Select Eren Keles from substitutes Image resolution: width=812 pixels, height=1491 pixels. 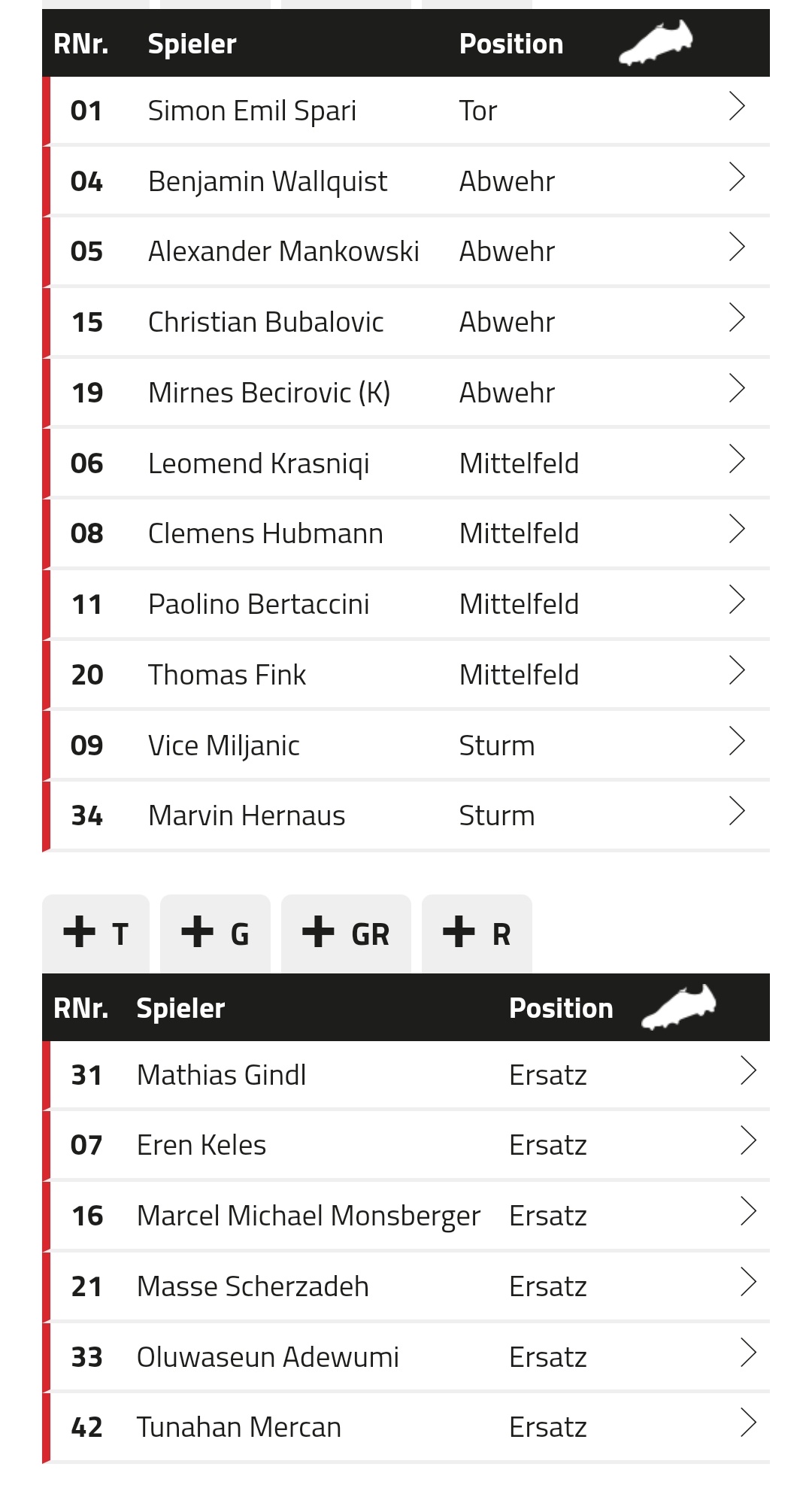click(406, 1145)
